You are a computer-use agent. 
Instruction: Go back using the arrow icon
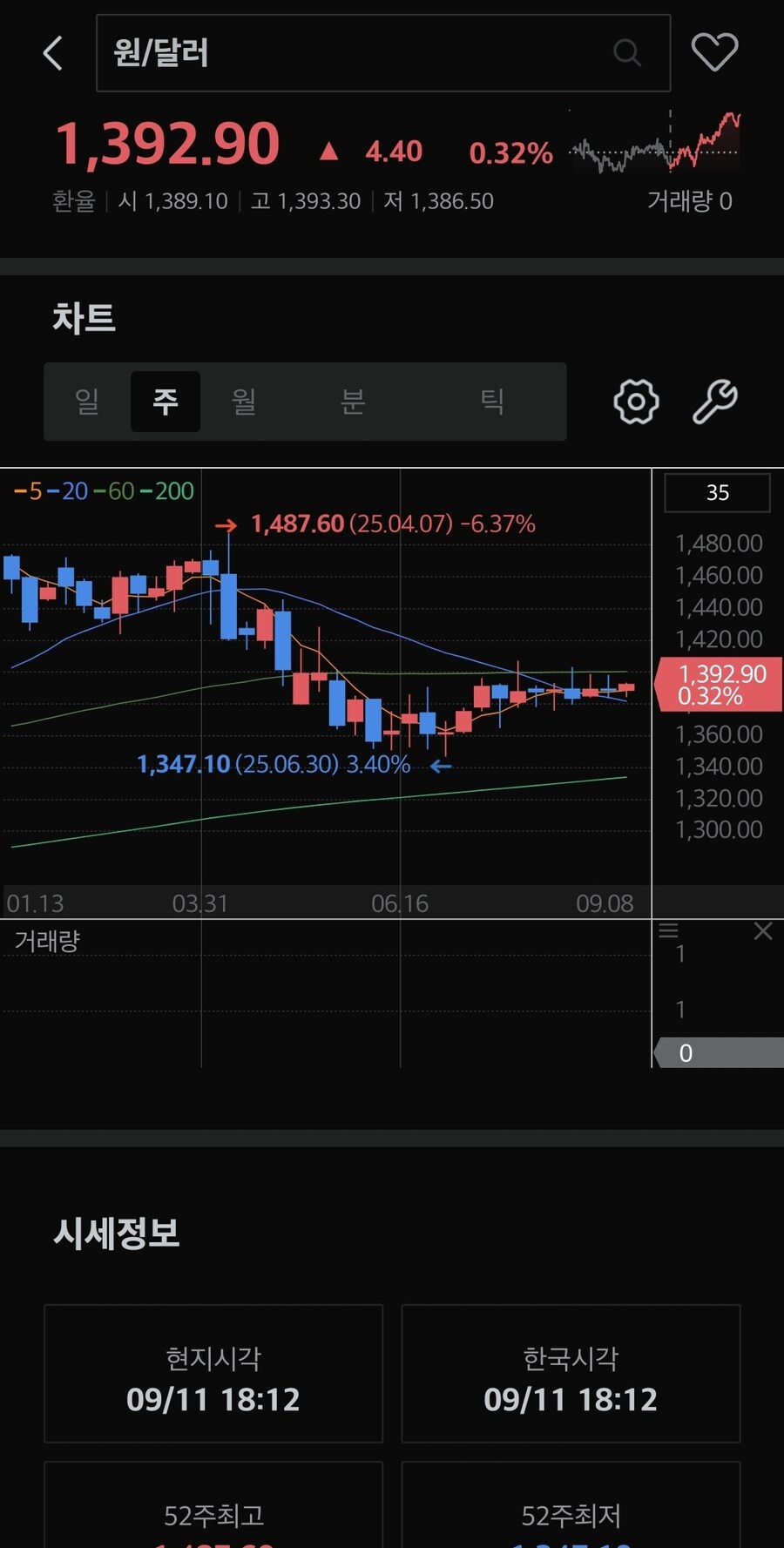click(x=53, y=53)
